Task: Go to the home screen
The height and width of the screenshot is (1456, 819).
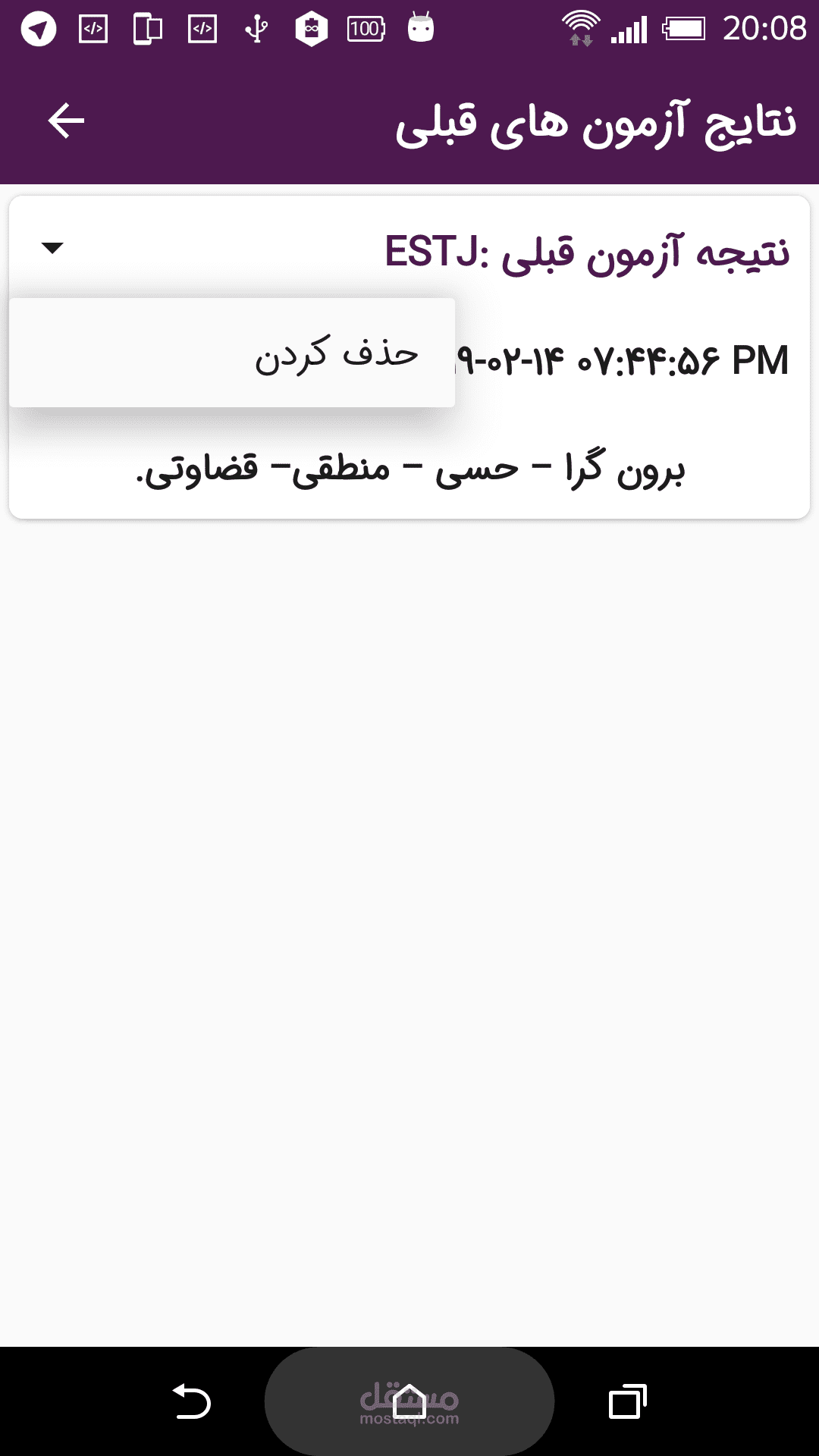Action: tap(409, 1401)
